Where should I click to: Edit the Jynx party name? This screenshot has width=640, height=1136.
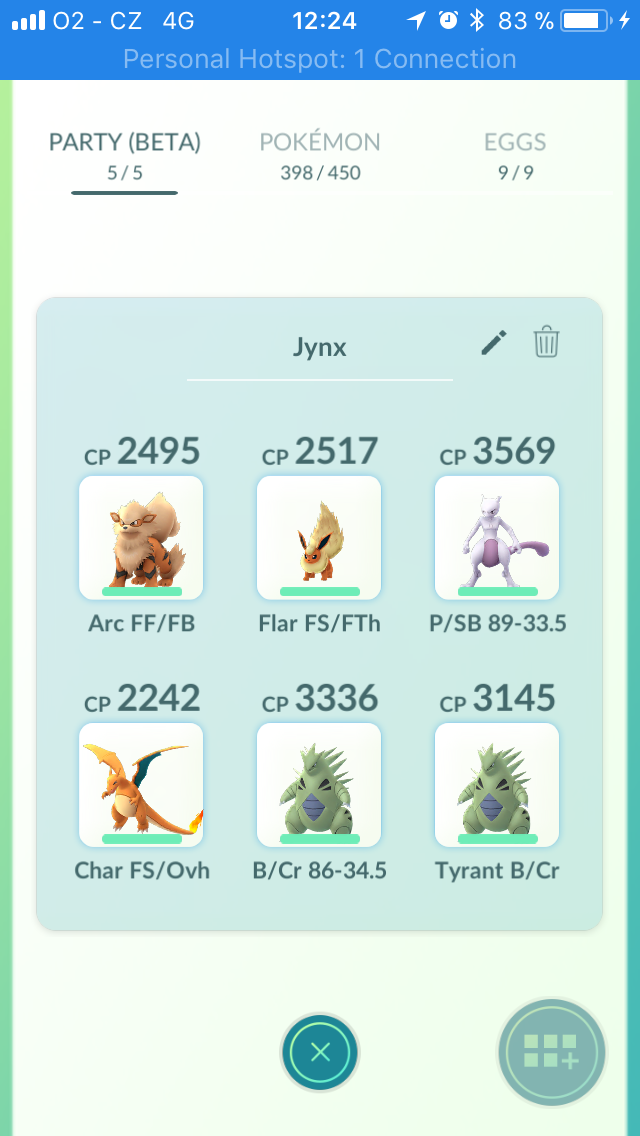click(494, 343)
